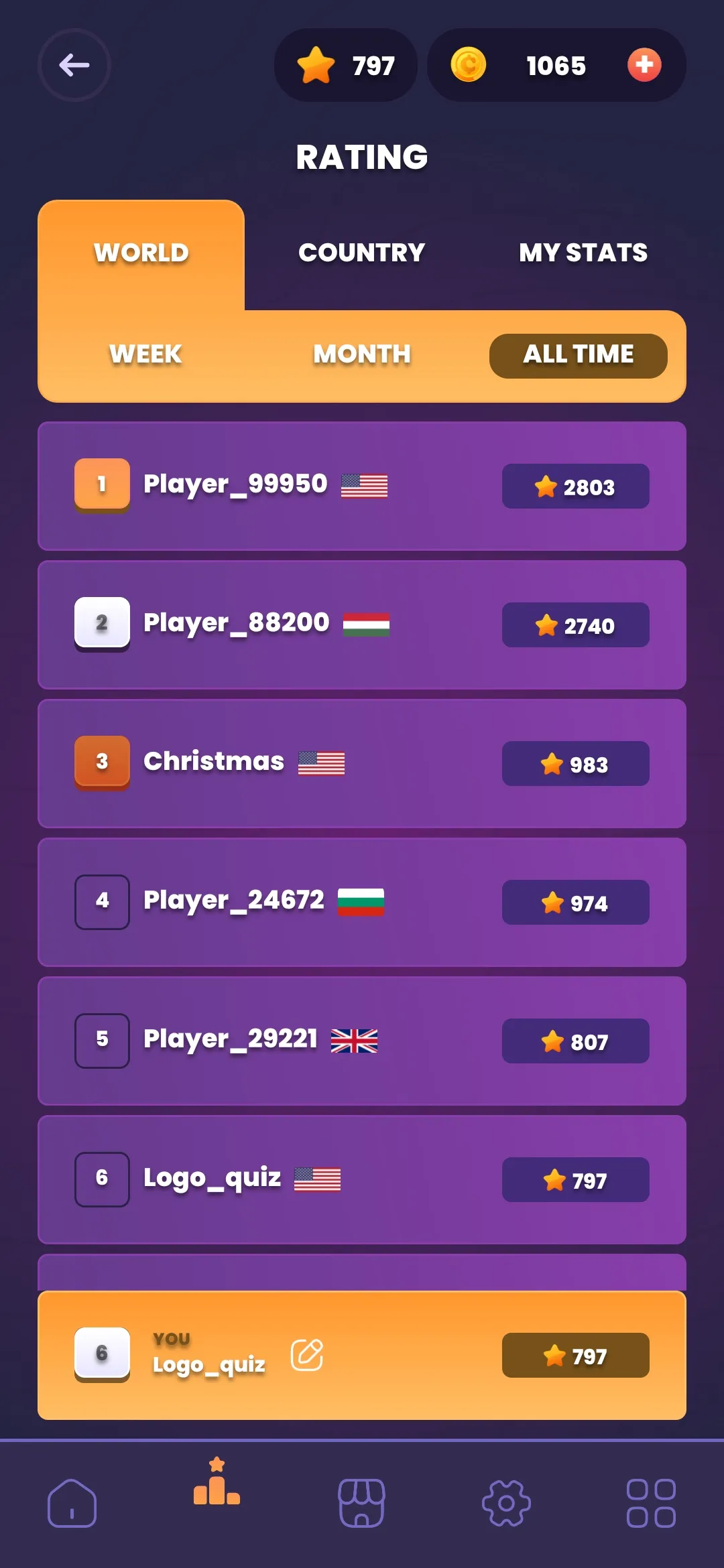Go back using the arrow button
The height and width of the screenshot is (1568, 724).
tap(74, 65)
